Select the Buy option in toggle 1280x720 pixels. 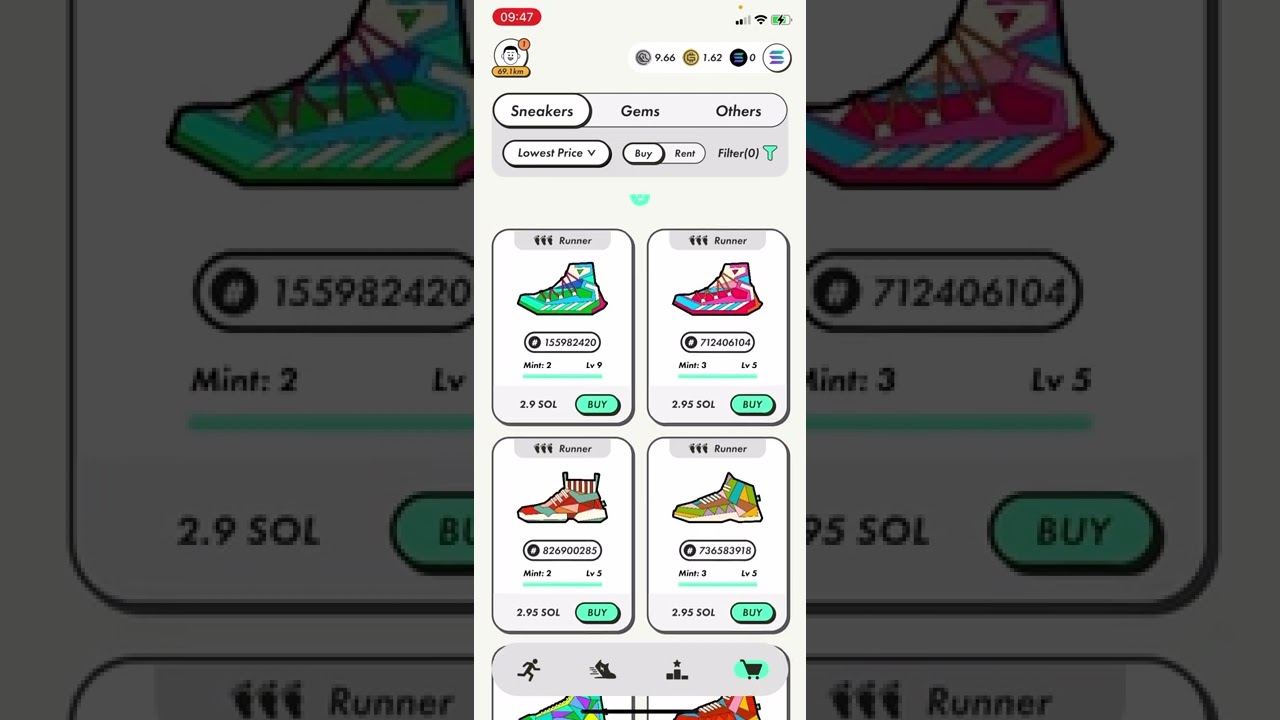click(643, 153)
